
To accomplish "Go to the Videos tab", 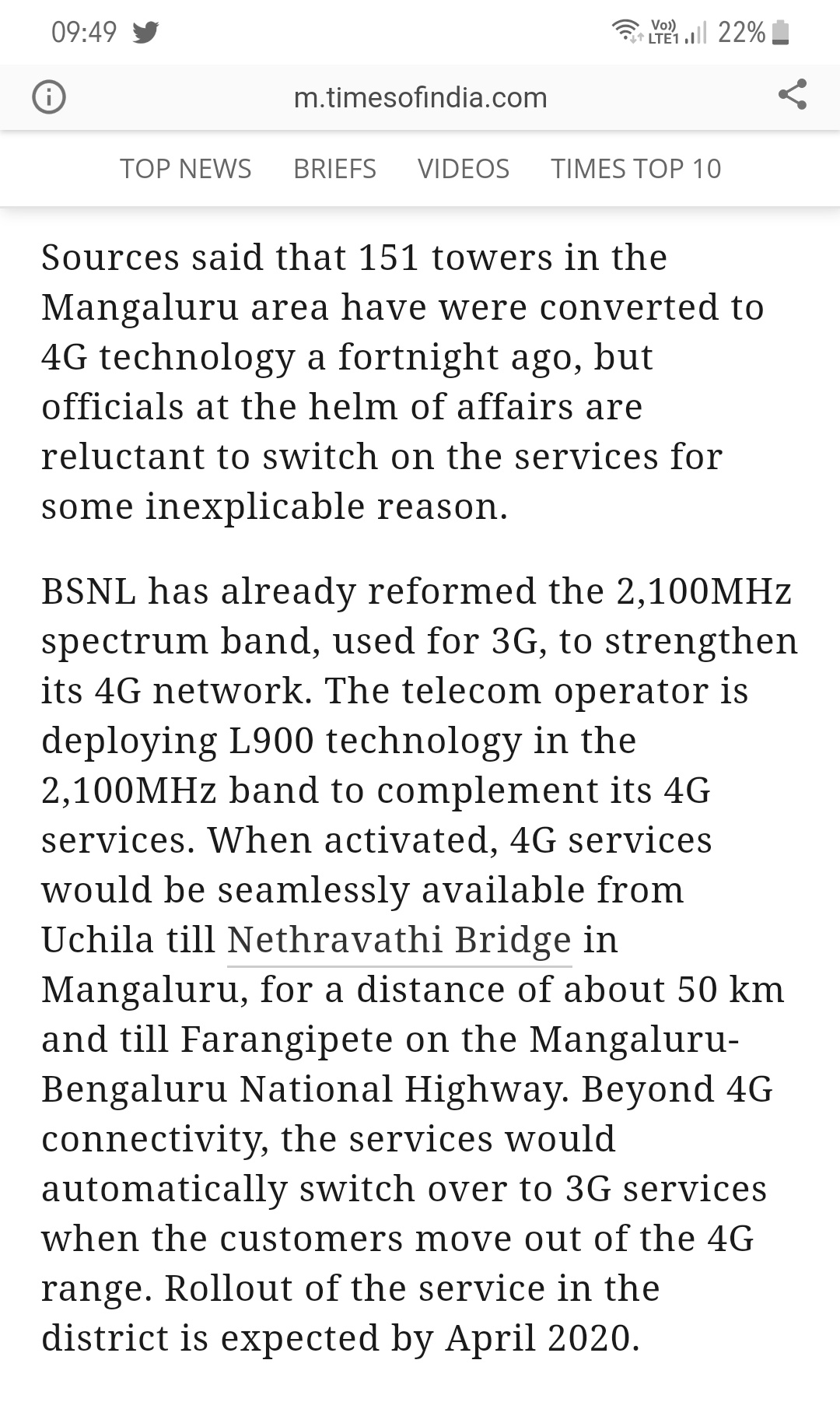I will [464, 169].
